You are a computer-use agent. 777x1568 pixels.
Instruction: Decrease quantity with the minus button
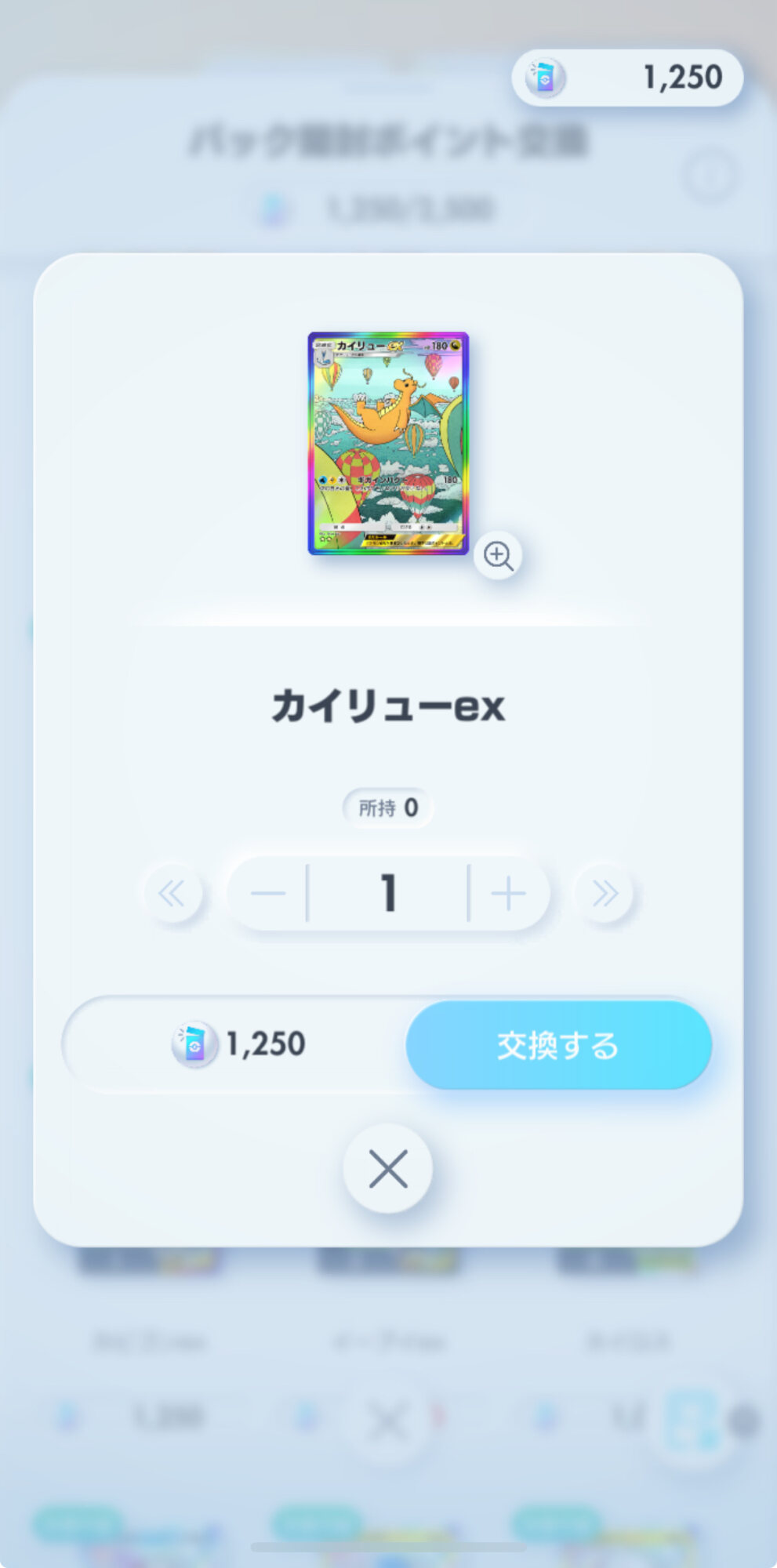(x=268, y=893)
